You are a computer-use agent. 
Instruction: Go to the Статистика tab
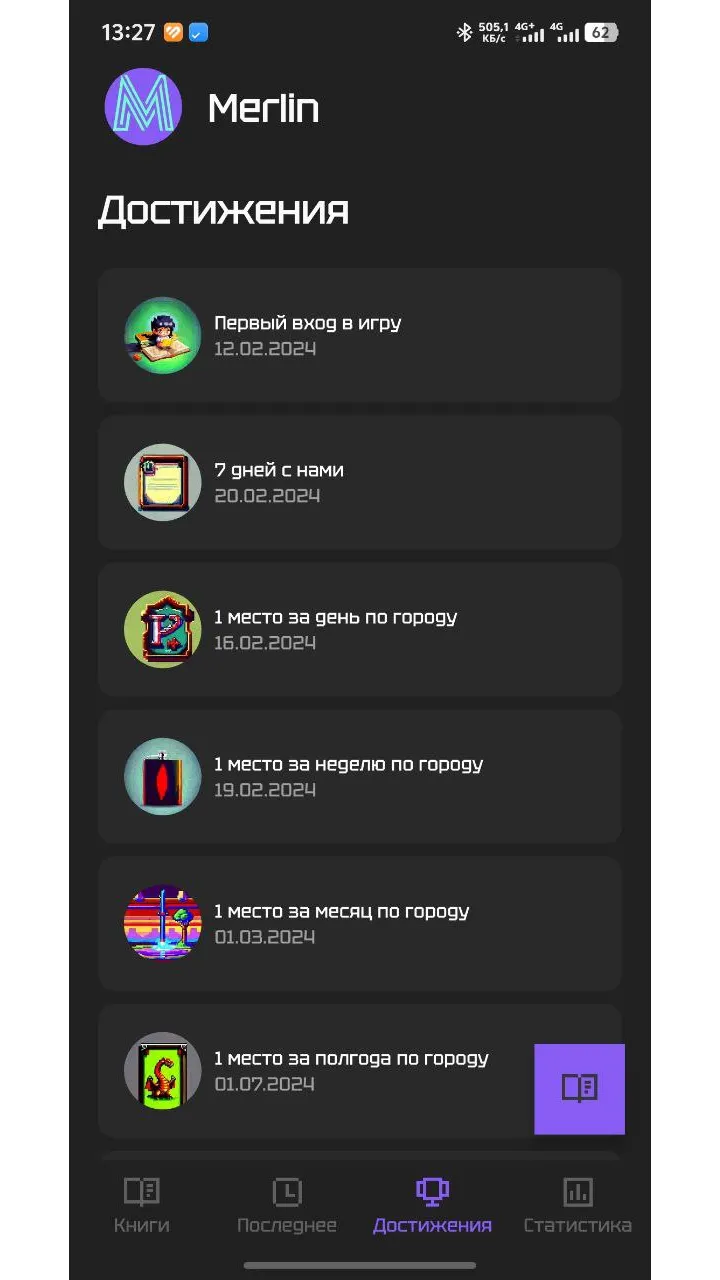(578, 1205)
